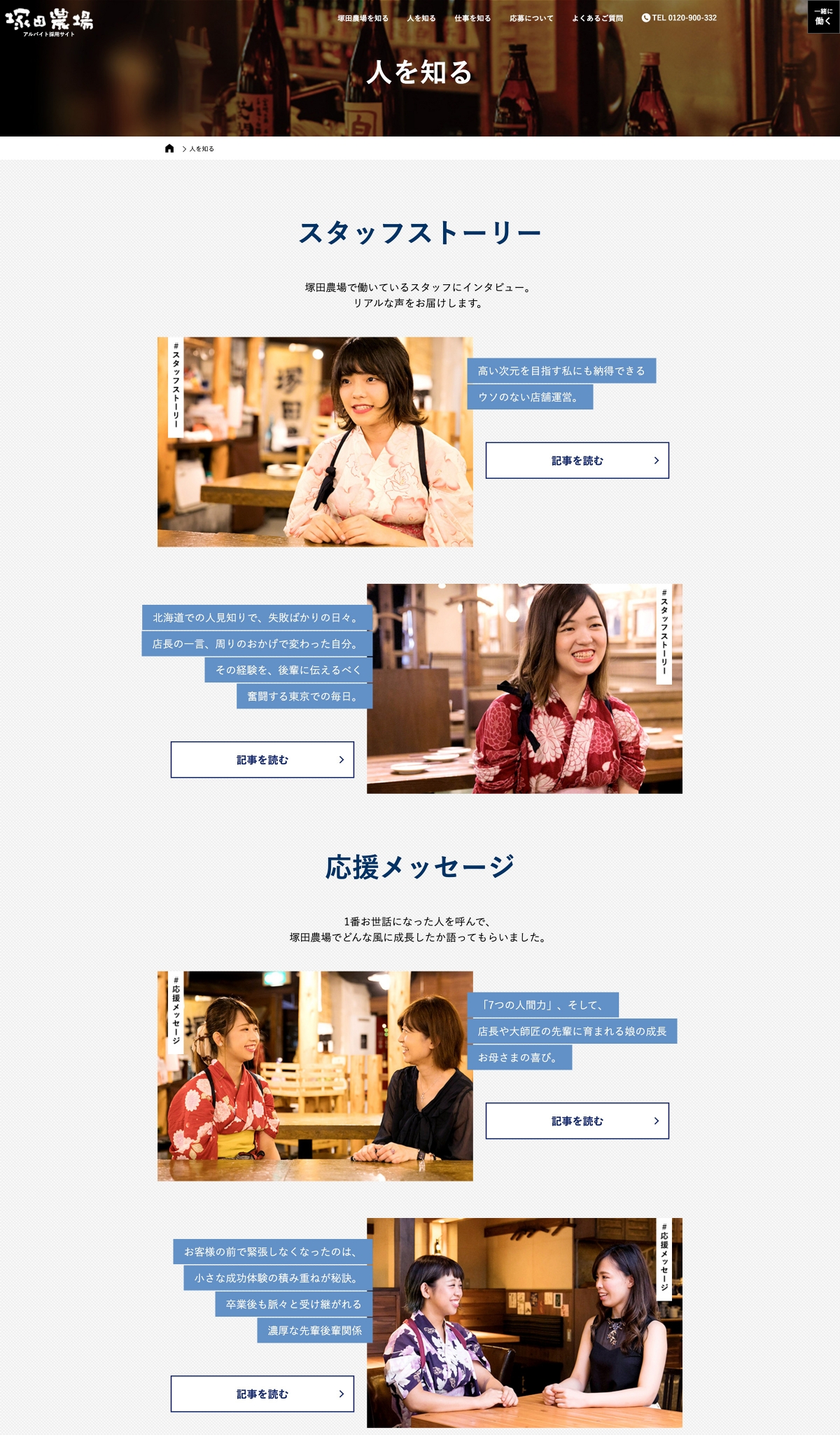Screen dimensions: 840x1435
Task: Open the home icon in breadcrumb
Action: click(169, 148)
